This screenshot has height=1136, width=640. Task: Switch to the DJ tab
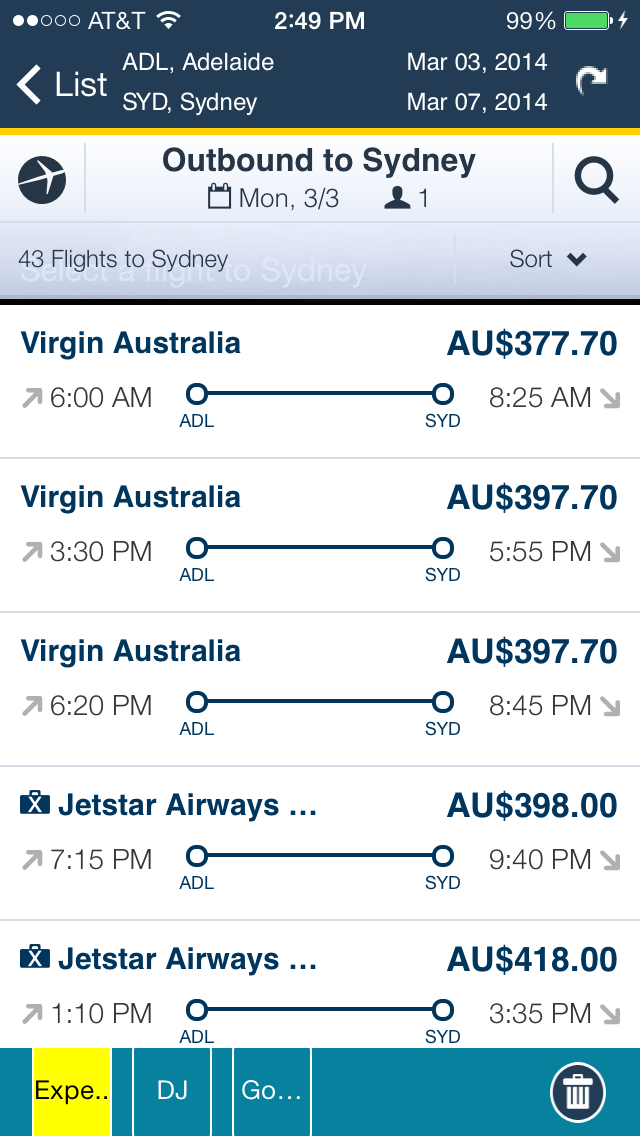[172, 1091]
